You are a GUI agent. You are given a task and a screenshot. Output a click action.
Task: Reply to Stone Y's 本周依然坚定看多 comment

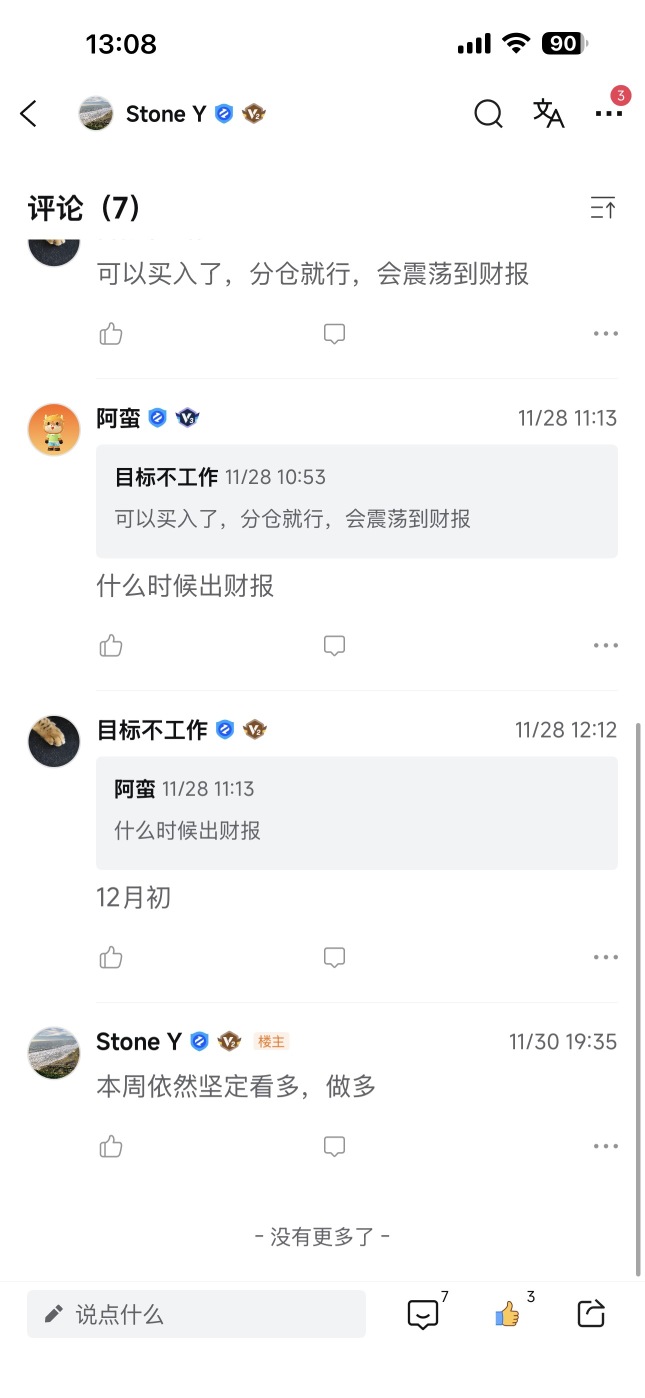coord(335,1146)
